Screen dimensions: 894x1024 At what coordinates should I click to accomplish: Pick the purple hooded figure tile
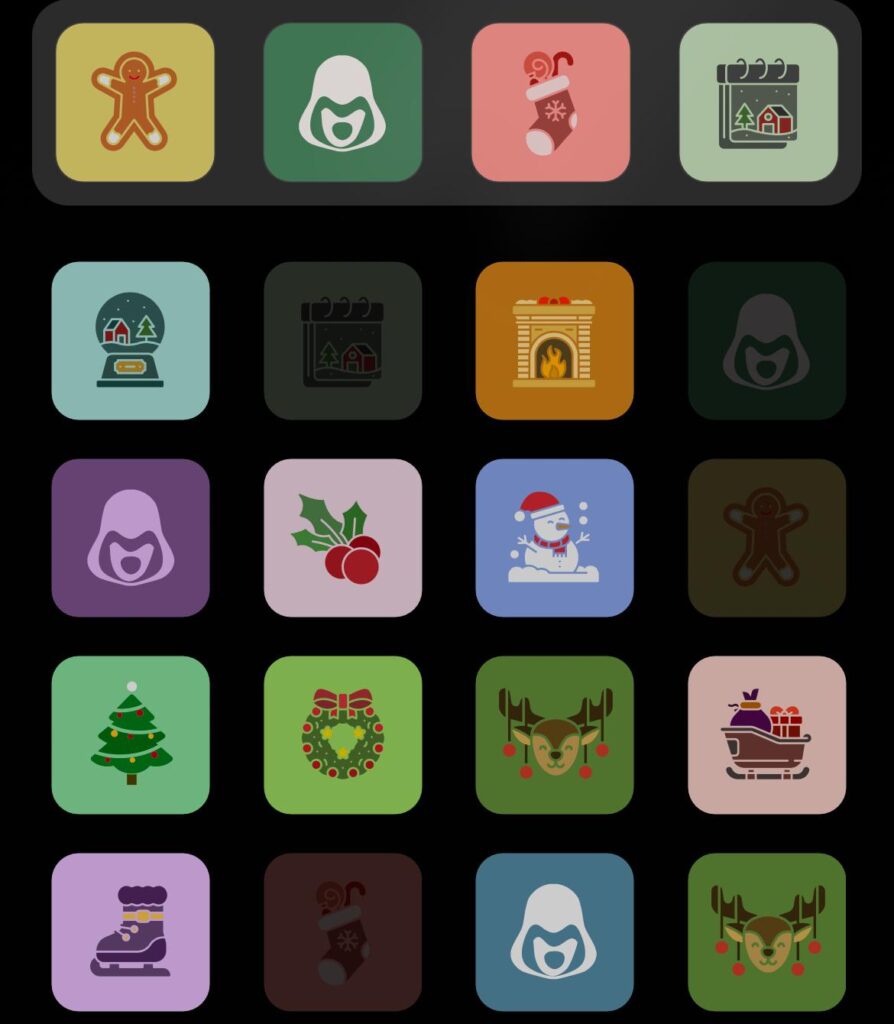coord(131,538)
